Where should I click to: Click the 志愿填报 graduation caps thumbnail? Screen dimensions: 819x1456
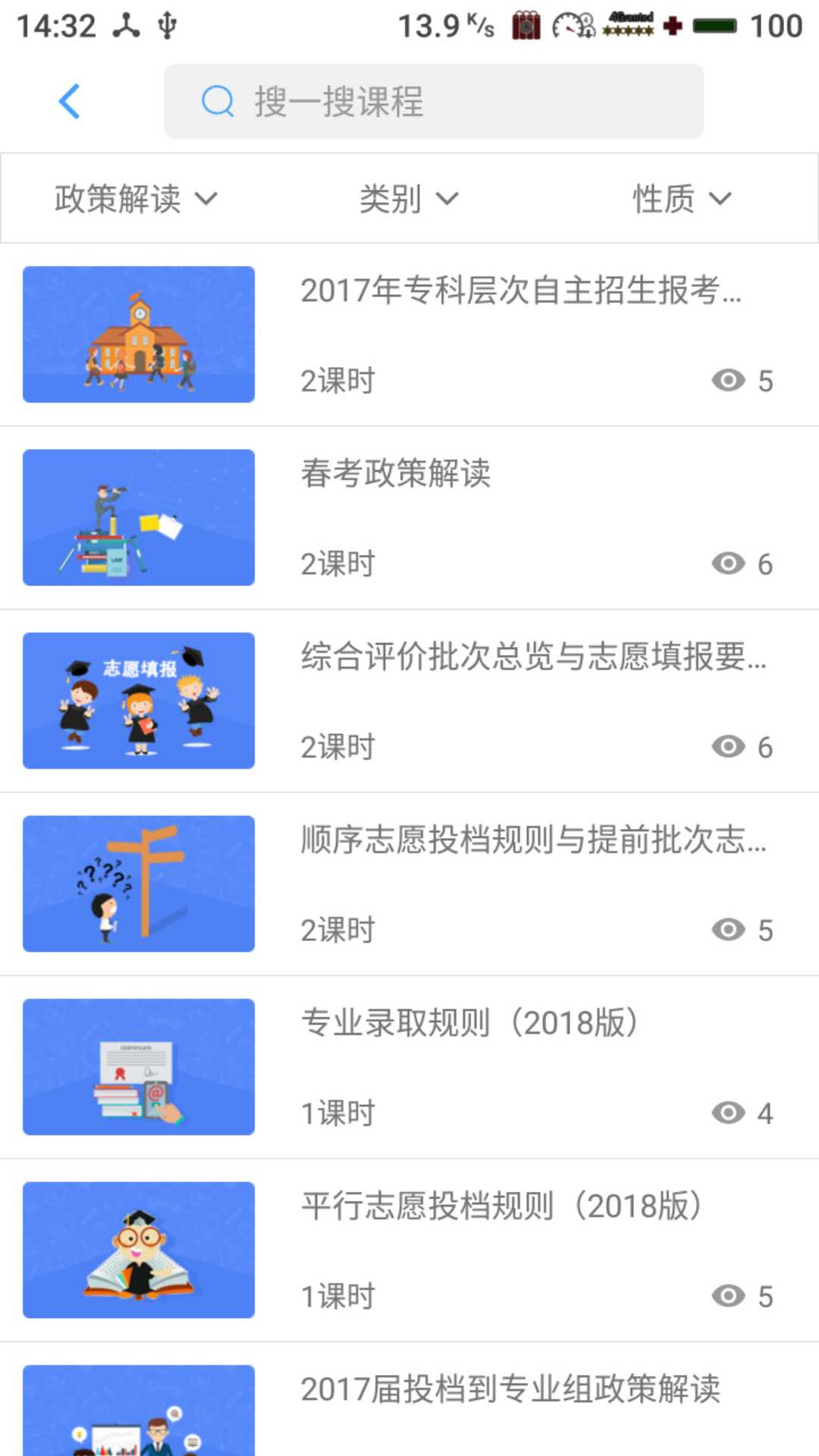pyautogui.click(x=139, y=700)
